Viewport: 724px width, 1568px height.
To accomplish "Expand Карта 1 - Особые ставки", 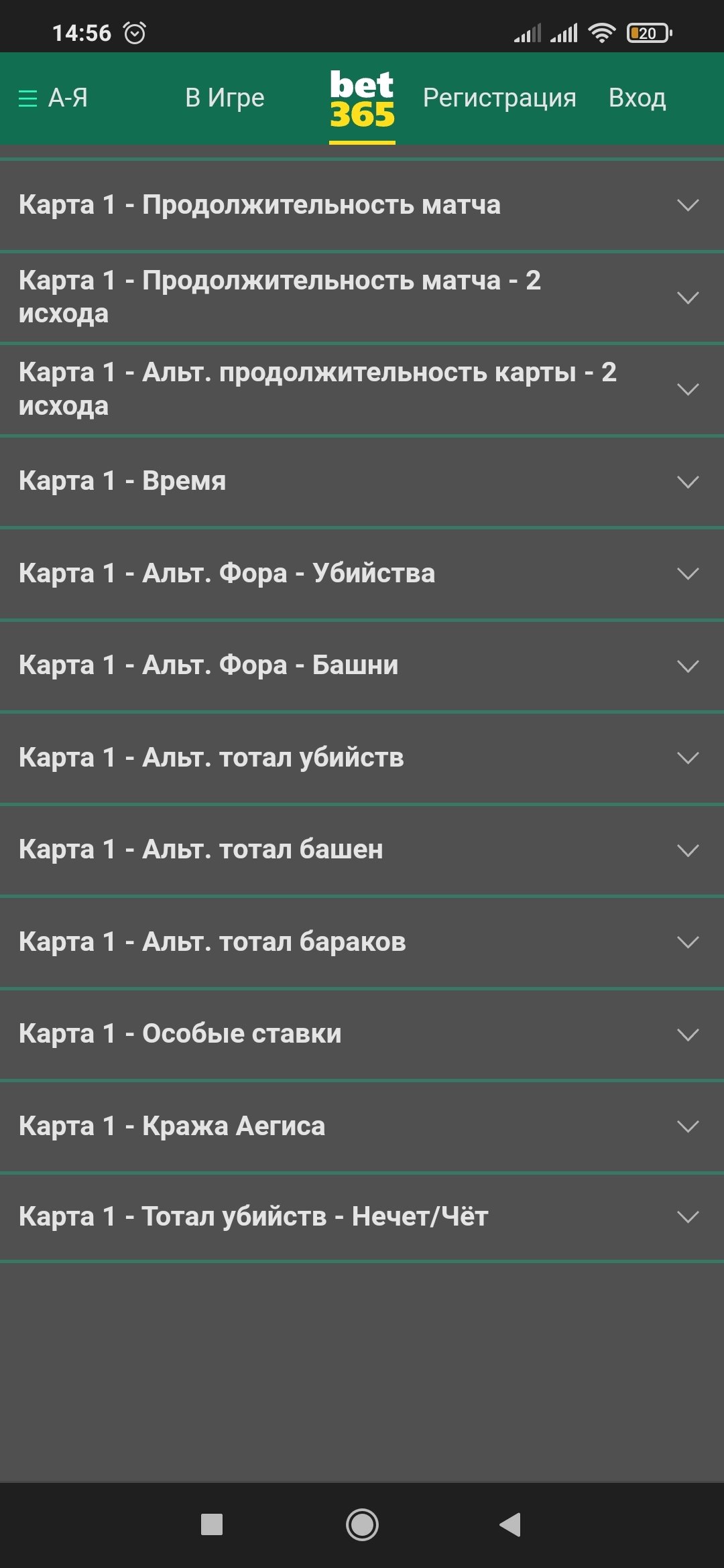I will 362,1034.
